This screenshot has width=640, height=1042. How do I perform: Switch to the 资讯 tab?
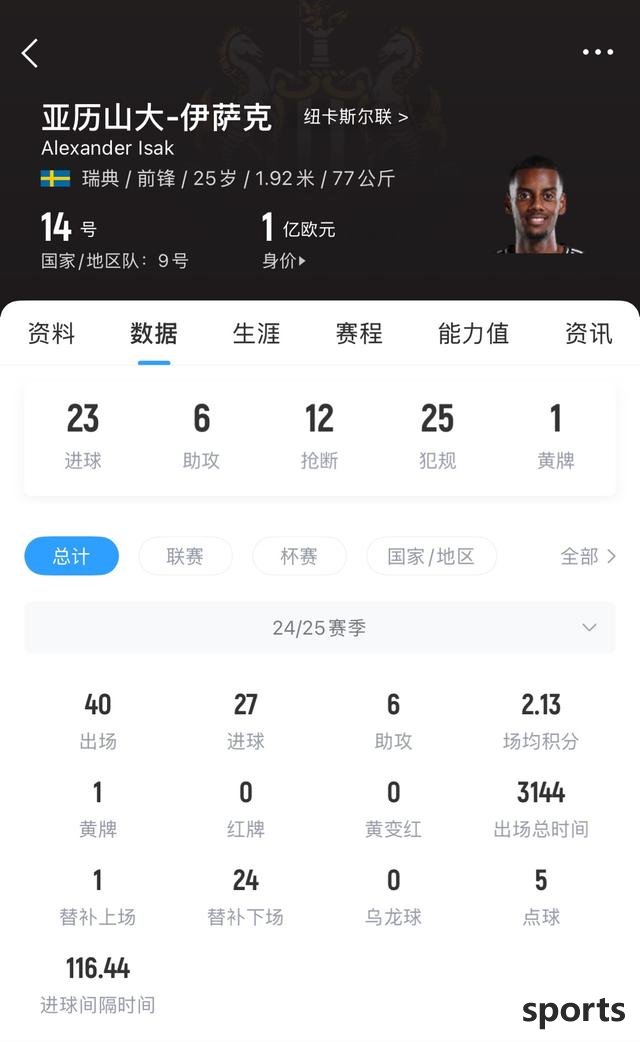coord(588,333)
